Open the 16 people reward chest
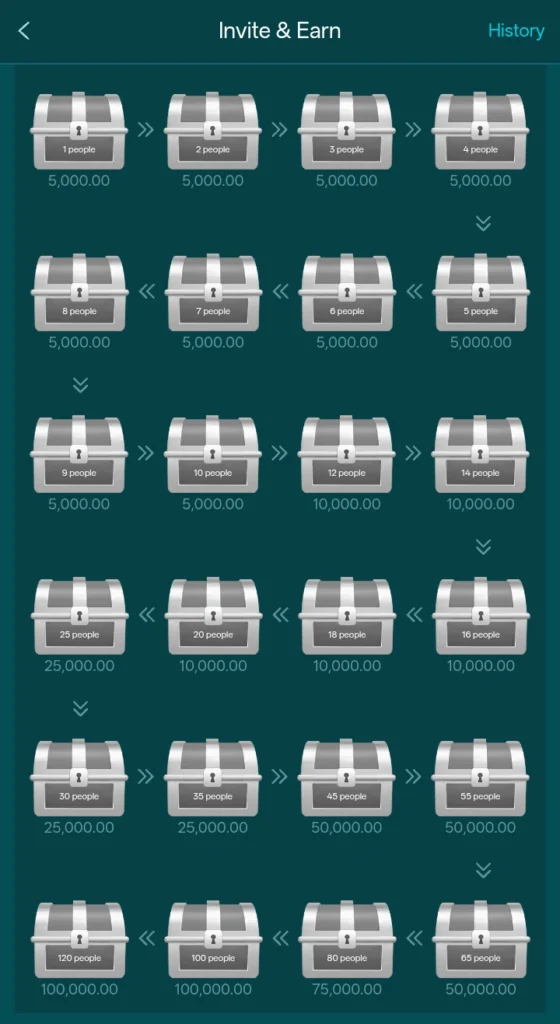The width and height of the screenshot is (560, 1024). click(x=480, y=616)
